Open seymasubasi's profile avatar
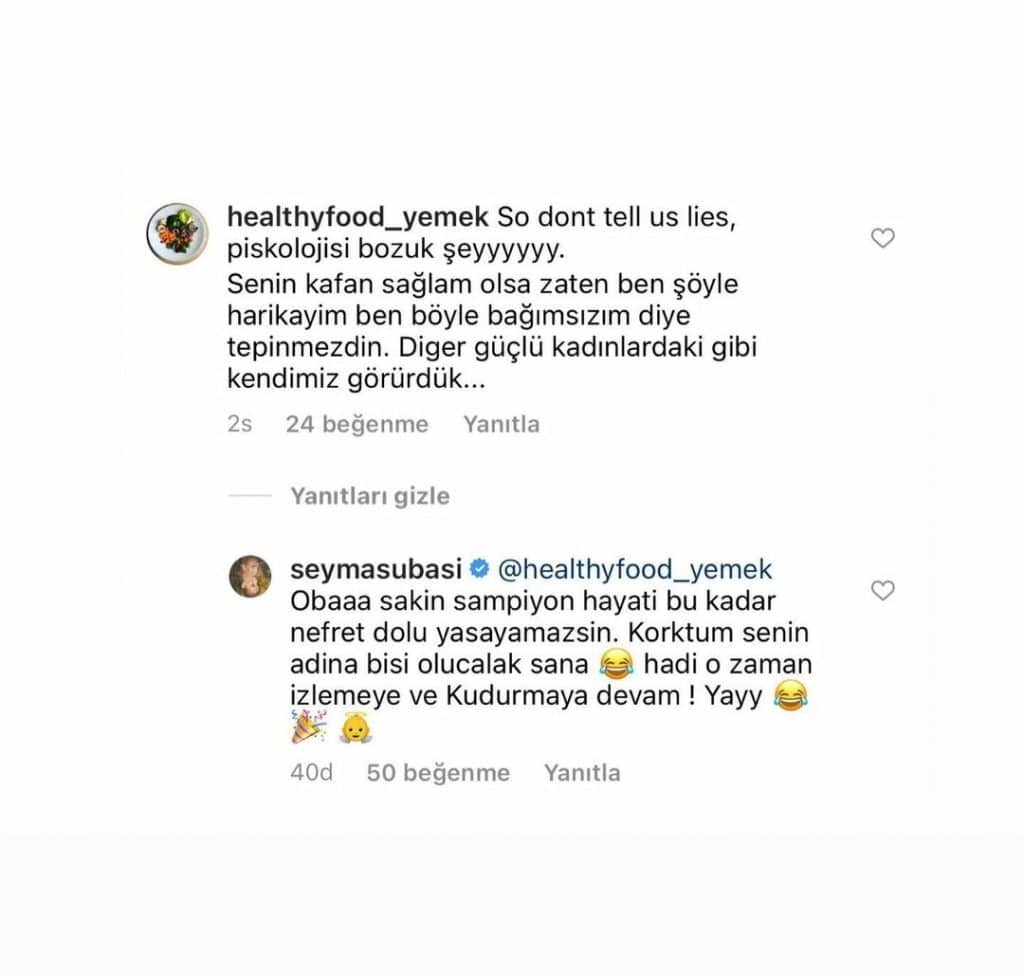 250,576
